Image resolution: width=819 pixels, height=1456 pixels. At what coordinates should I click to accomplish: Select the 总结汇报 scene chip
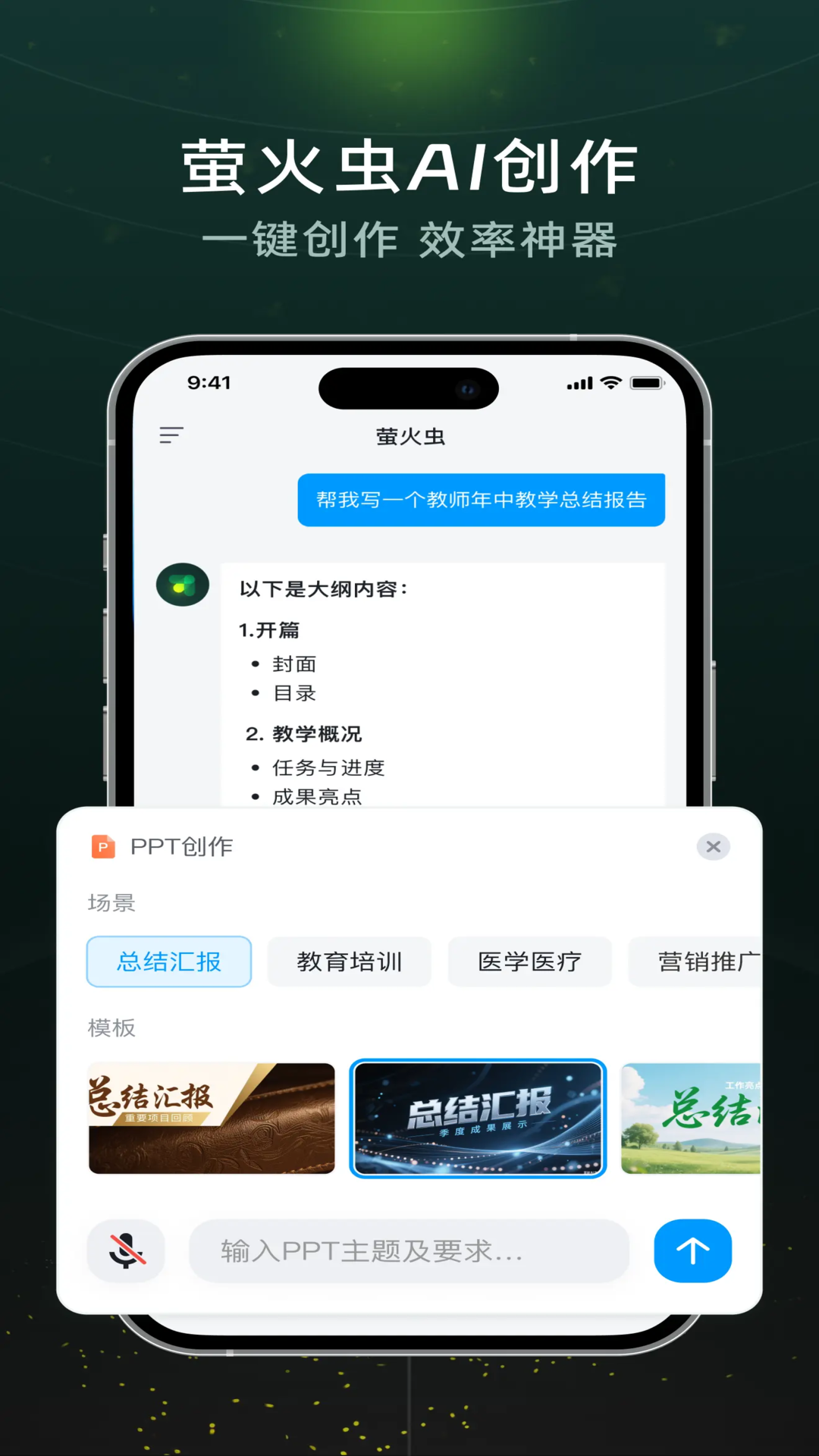pos(168,961)
